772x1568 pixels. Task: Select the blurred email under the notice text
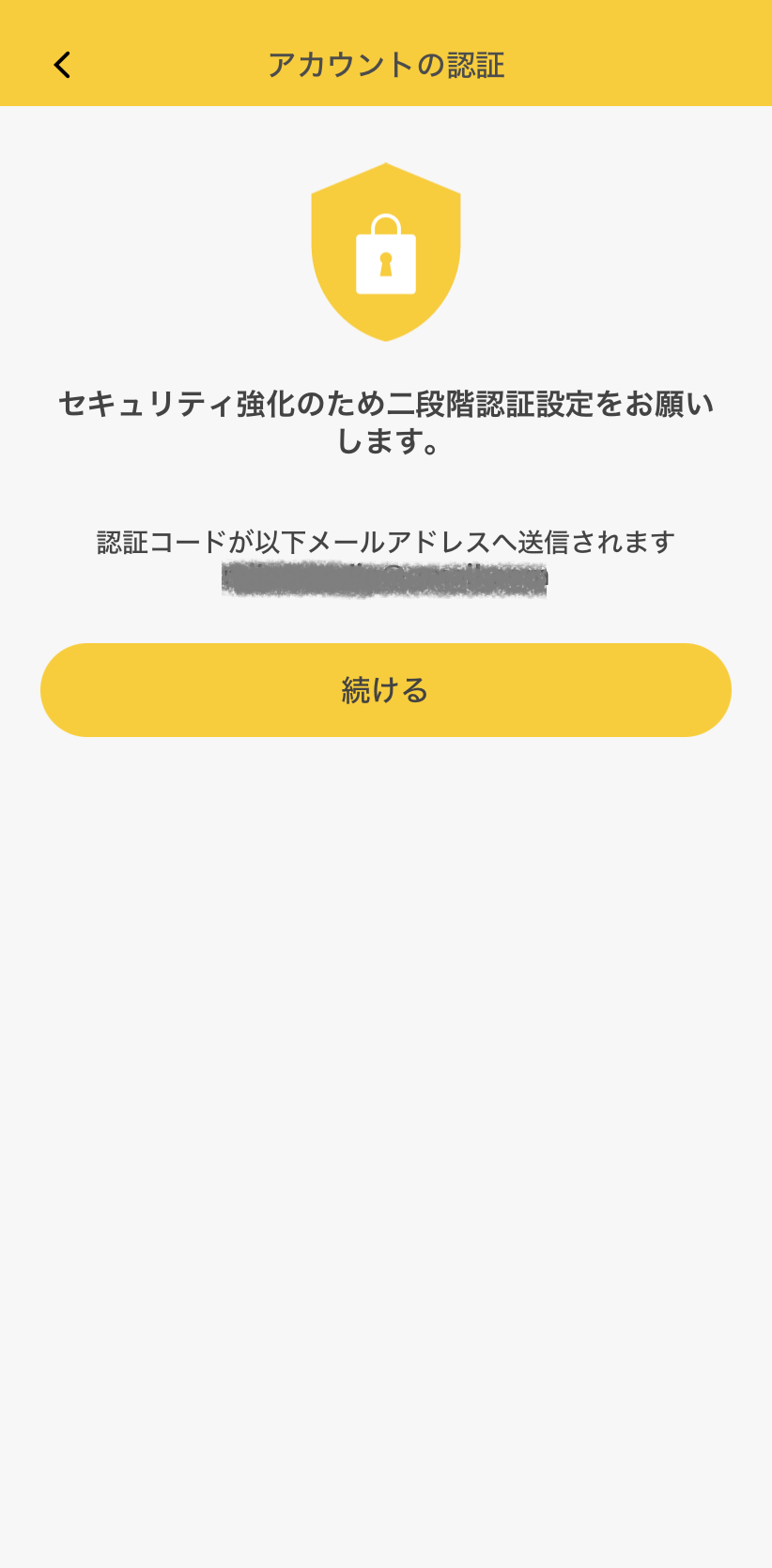pyautogui.click(x=385, y=577)
